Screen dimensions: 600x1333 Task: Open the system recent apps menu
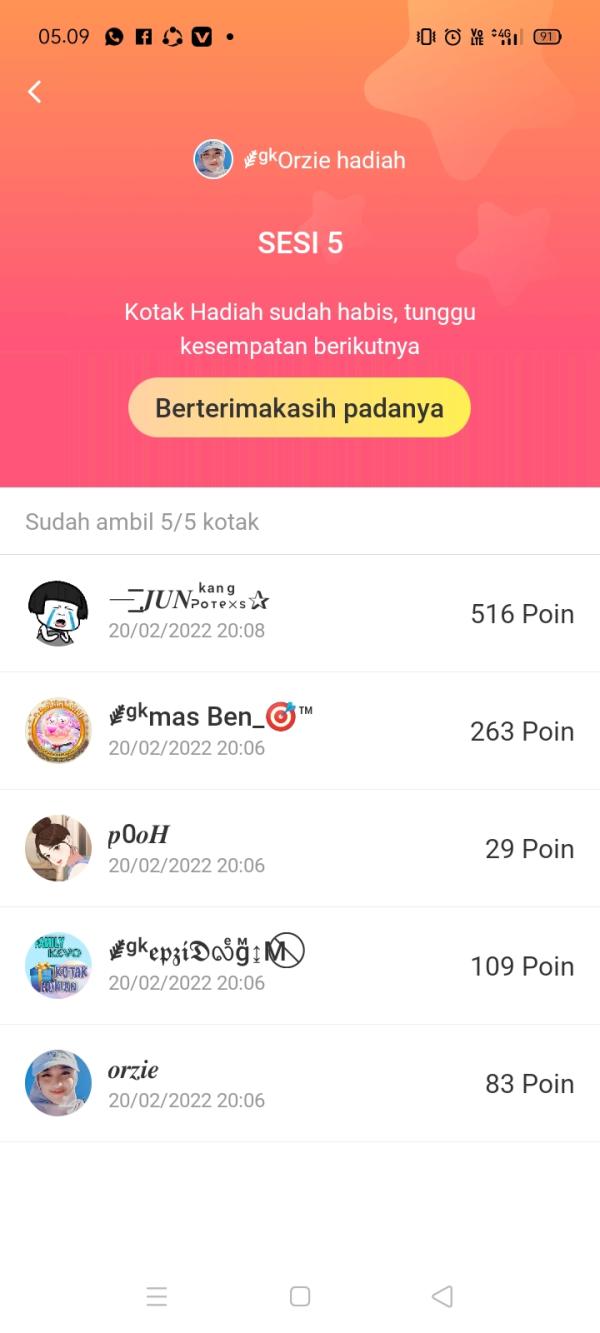pyautogui.click(x=157, y=1297)
